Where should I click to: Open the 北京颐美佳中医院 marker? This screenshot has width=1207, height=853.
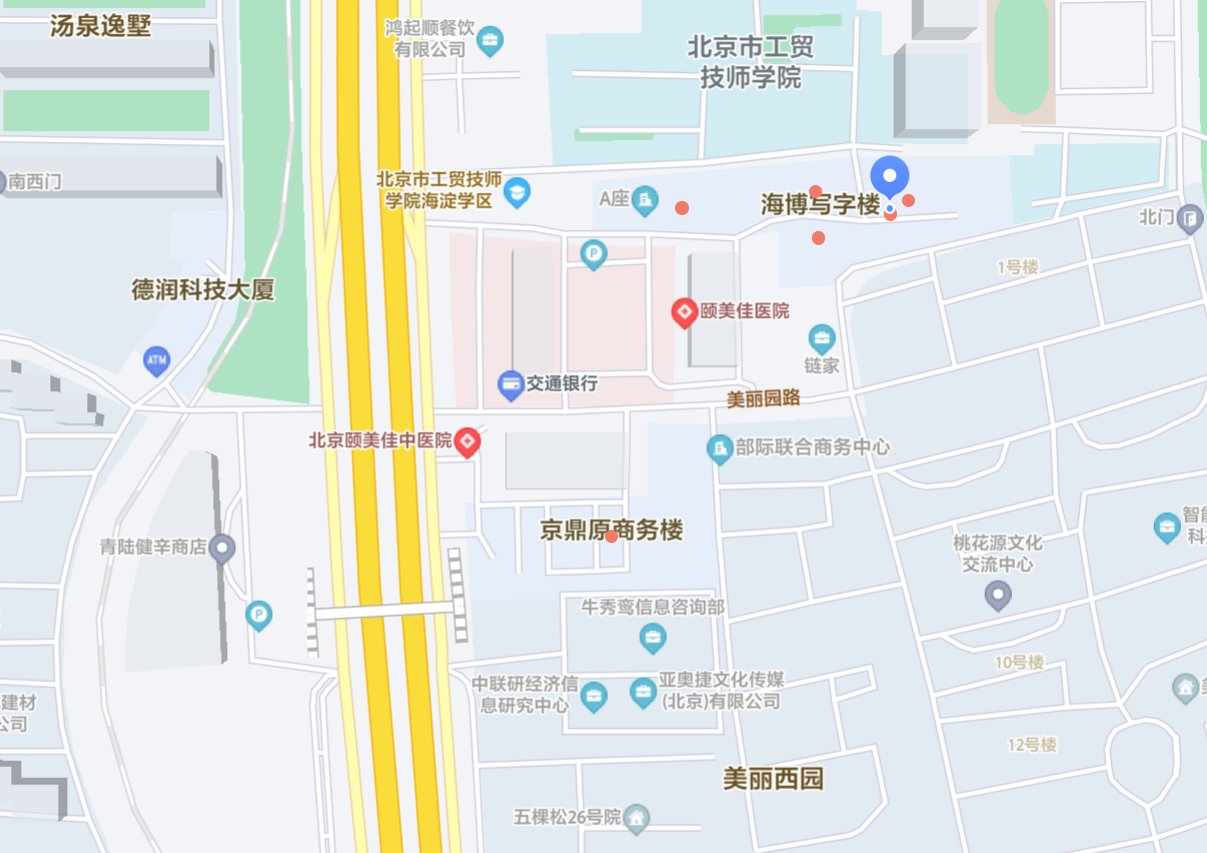(467, 441)
